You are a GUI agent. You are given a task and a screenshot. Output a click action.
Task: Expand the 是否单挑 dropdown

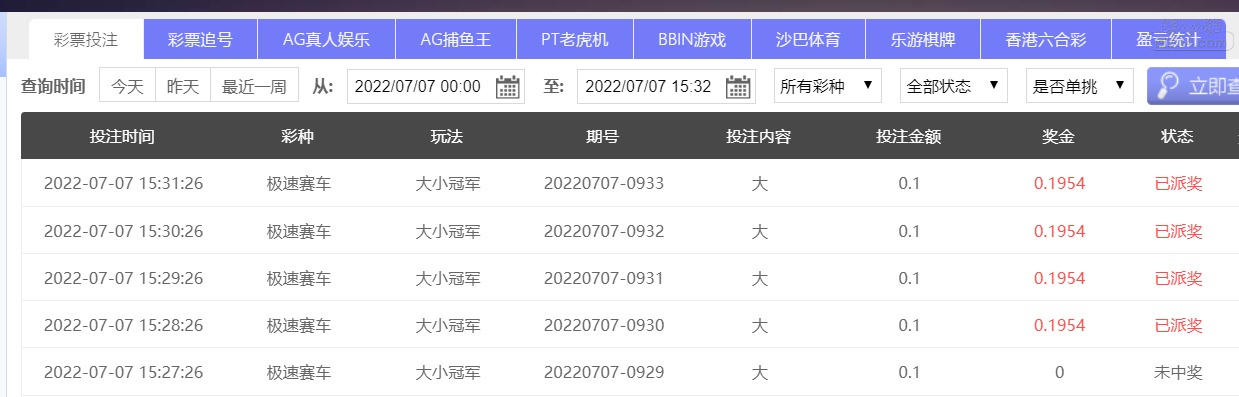click(1080, 86)
